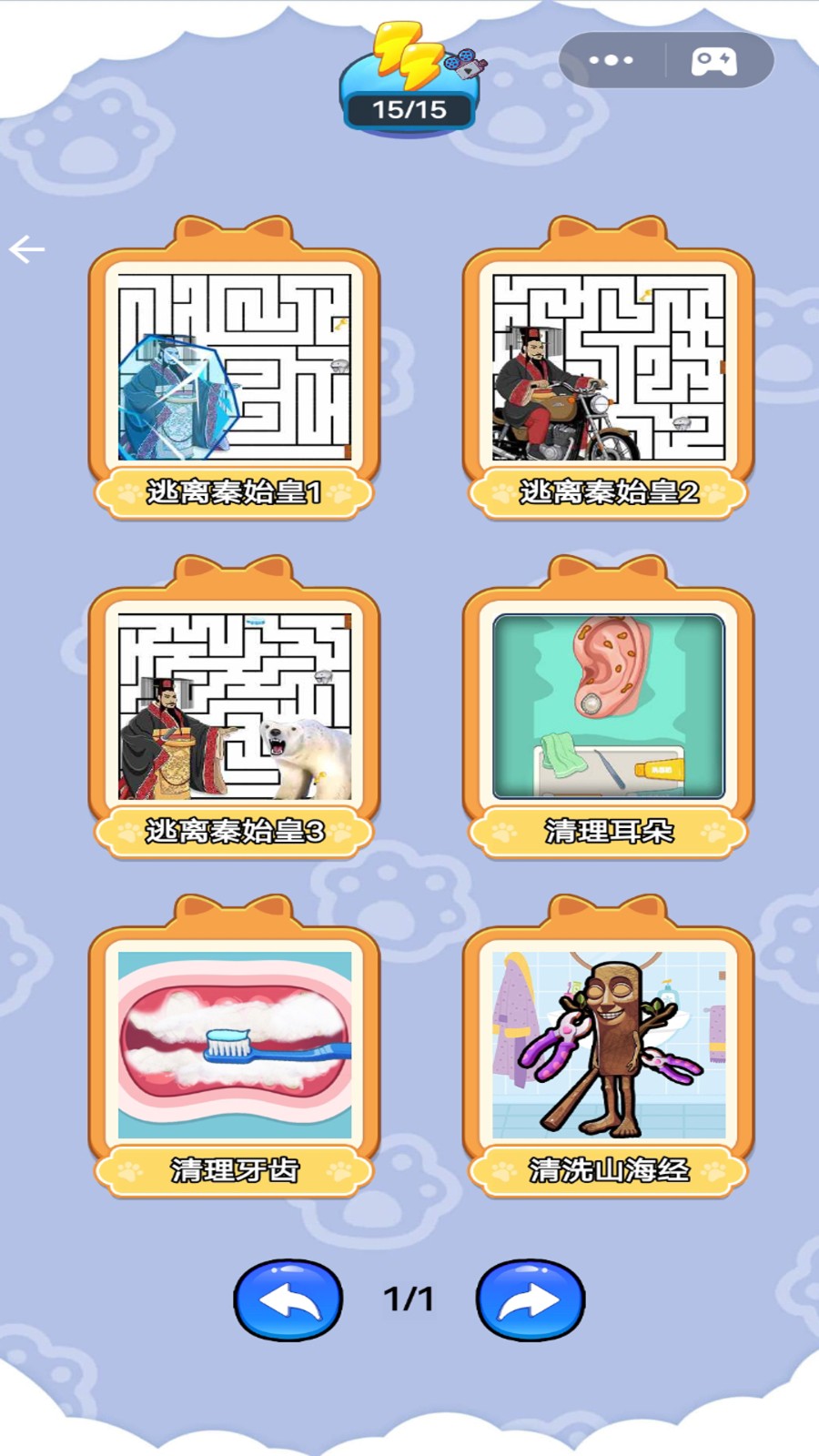Go to the previous page of levels
The width and height of the screenshot is (819, 1456).
[x=288, y=1299]
